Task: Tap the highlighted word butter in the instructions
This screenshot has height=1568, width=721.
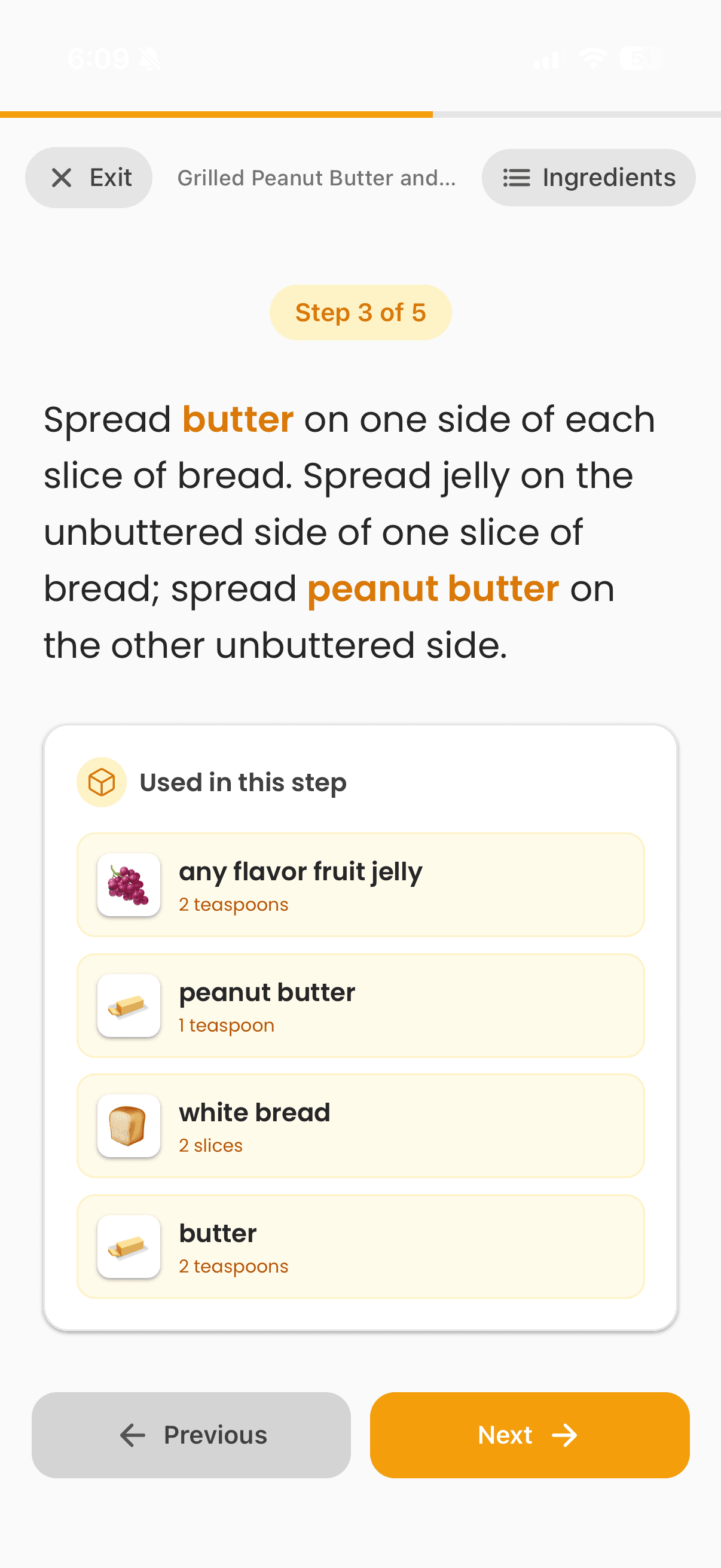Action: click(237, 419)
